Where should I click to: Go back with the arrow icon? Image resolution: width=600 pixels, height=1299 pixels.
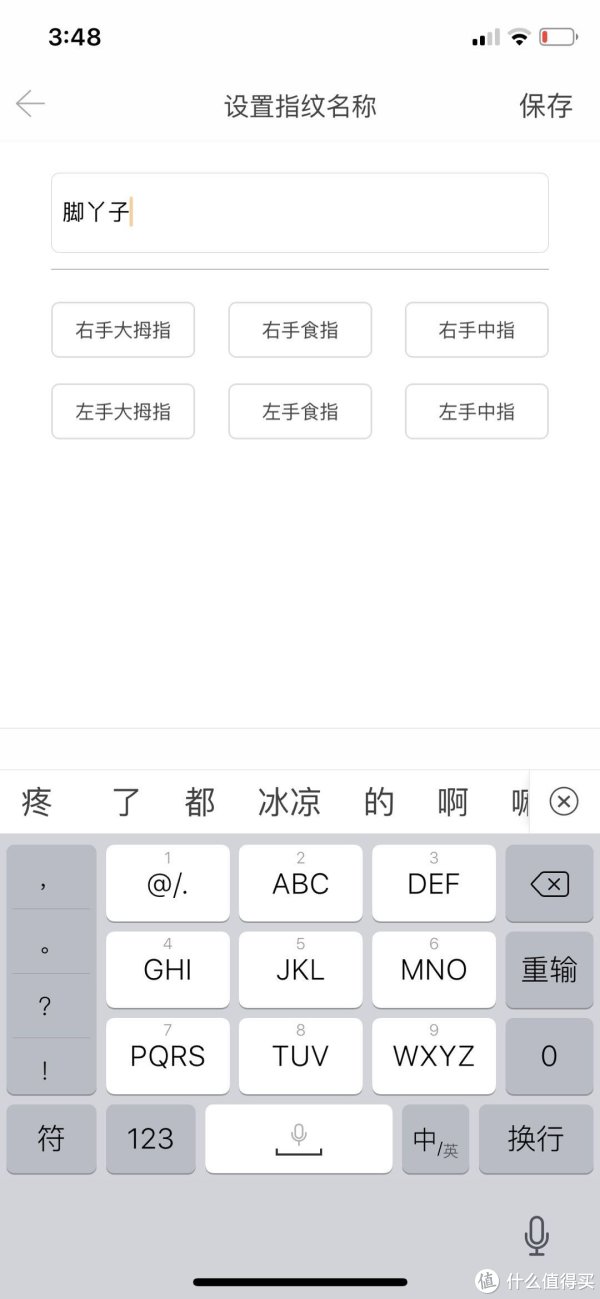click(30, 104)
